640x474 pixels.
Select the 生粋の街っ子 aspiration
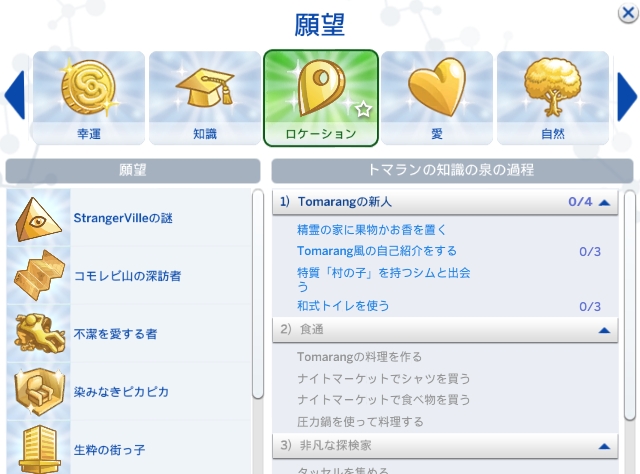(x=130, y=449)
